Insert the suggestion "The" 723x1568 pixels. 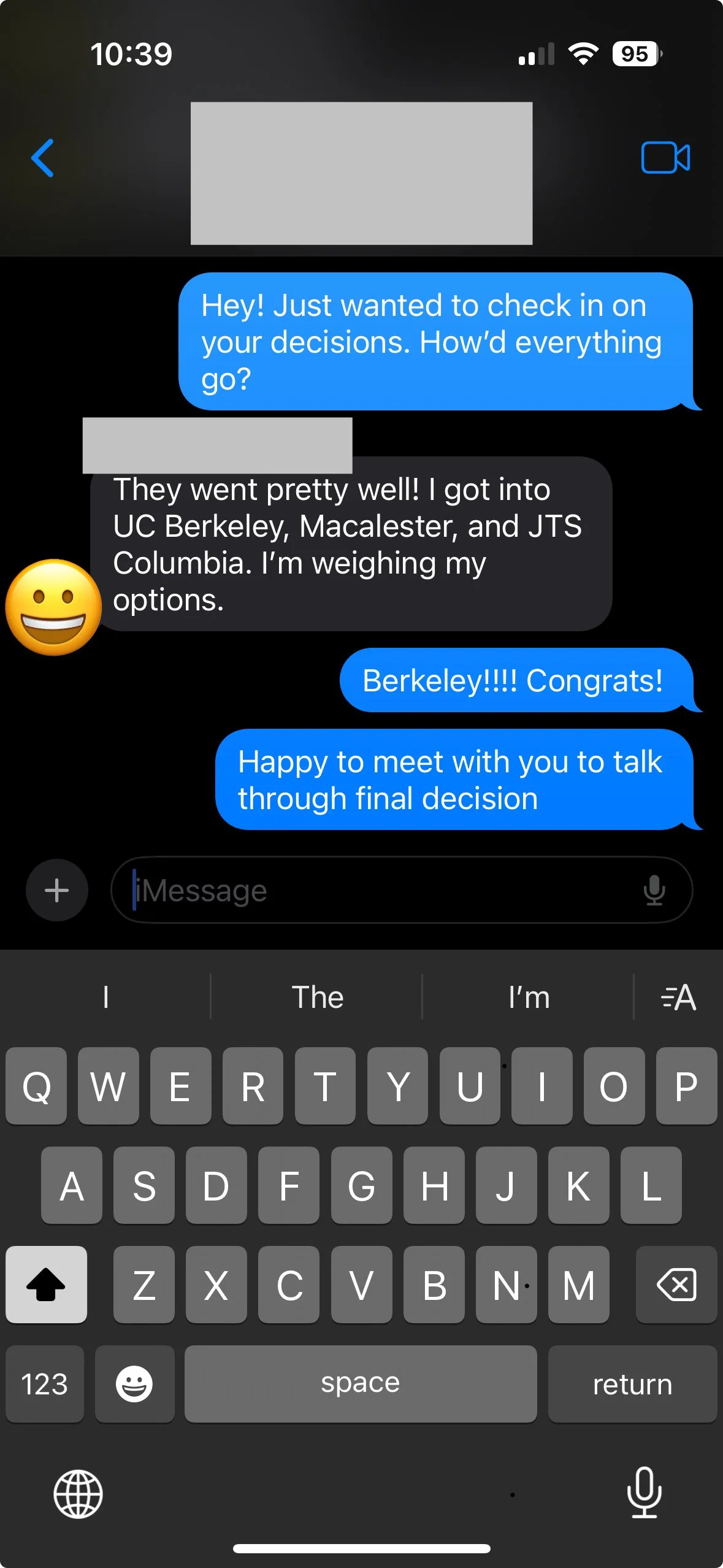tap(317, 997)
